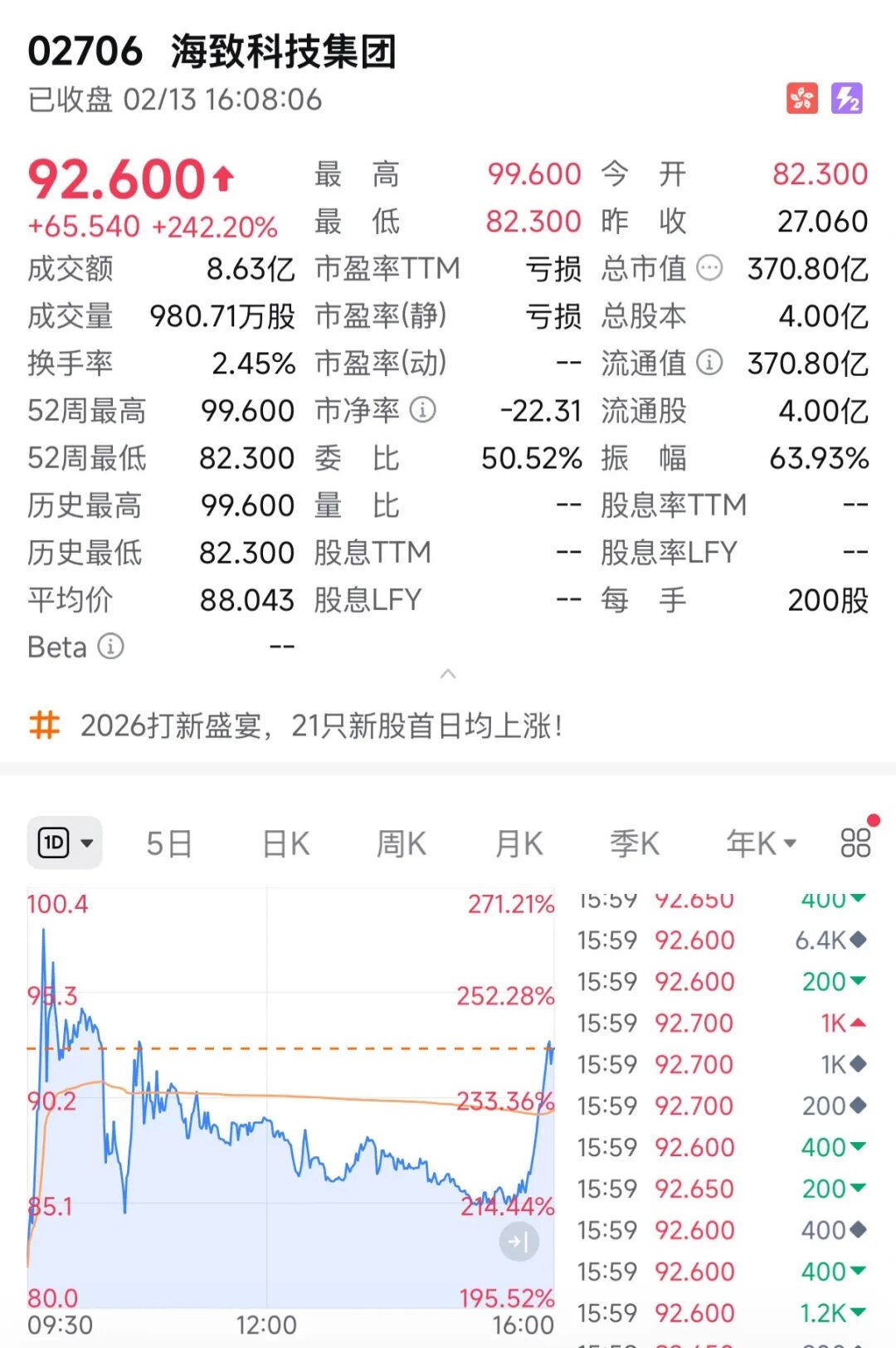Screen dimensions: 896x1348
Task: Switch to the 5日 chart tab
Action: tap(169, 844)
